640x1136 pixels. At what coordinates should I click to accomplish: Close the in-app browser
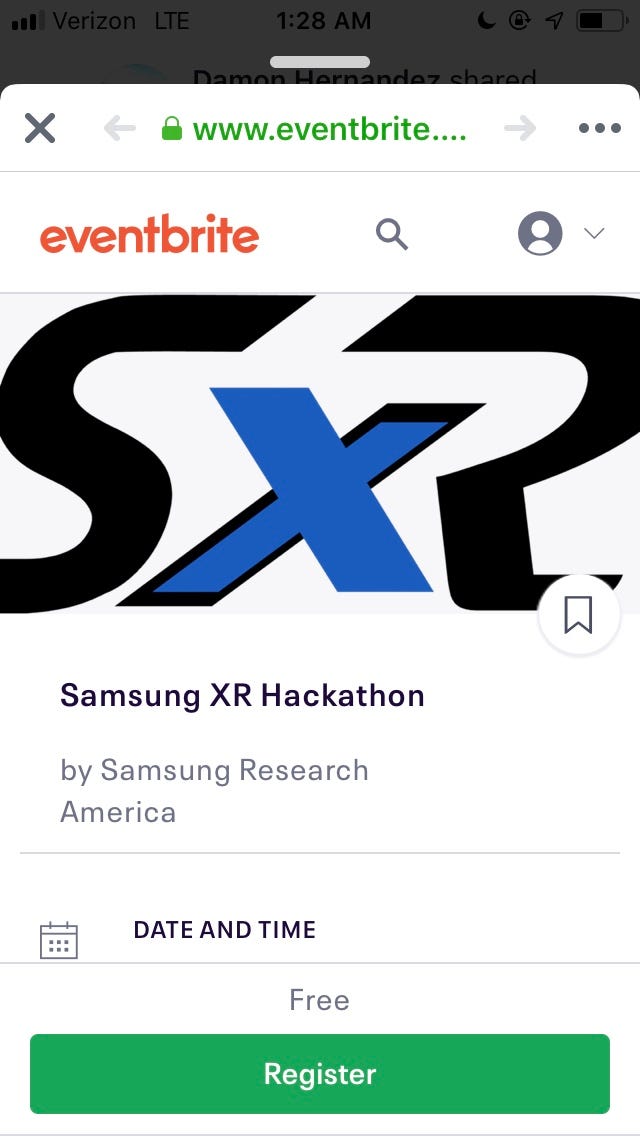point(40,129)
